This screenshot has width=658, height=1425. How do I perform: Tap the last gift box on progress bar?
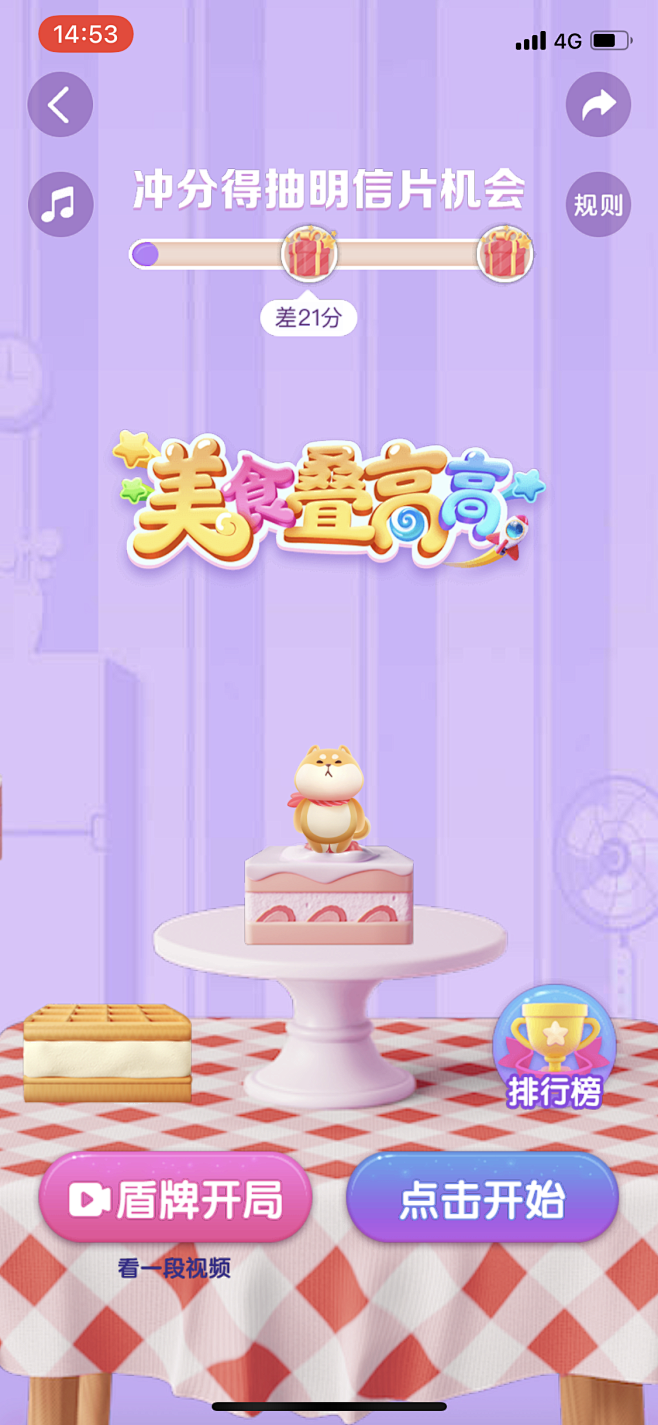click(x=505, y=254)
